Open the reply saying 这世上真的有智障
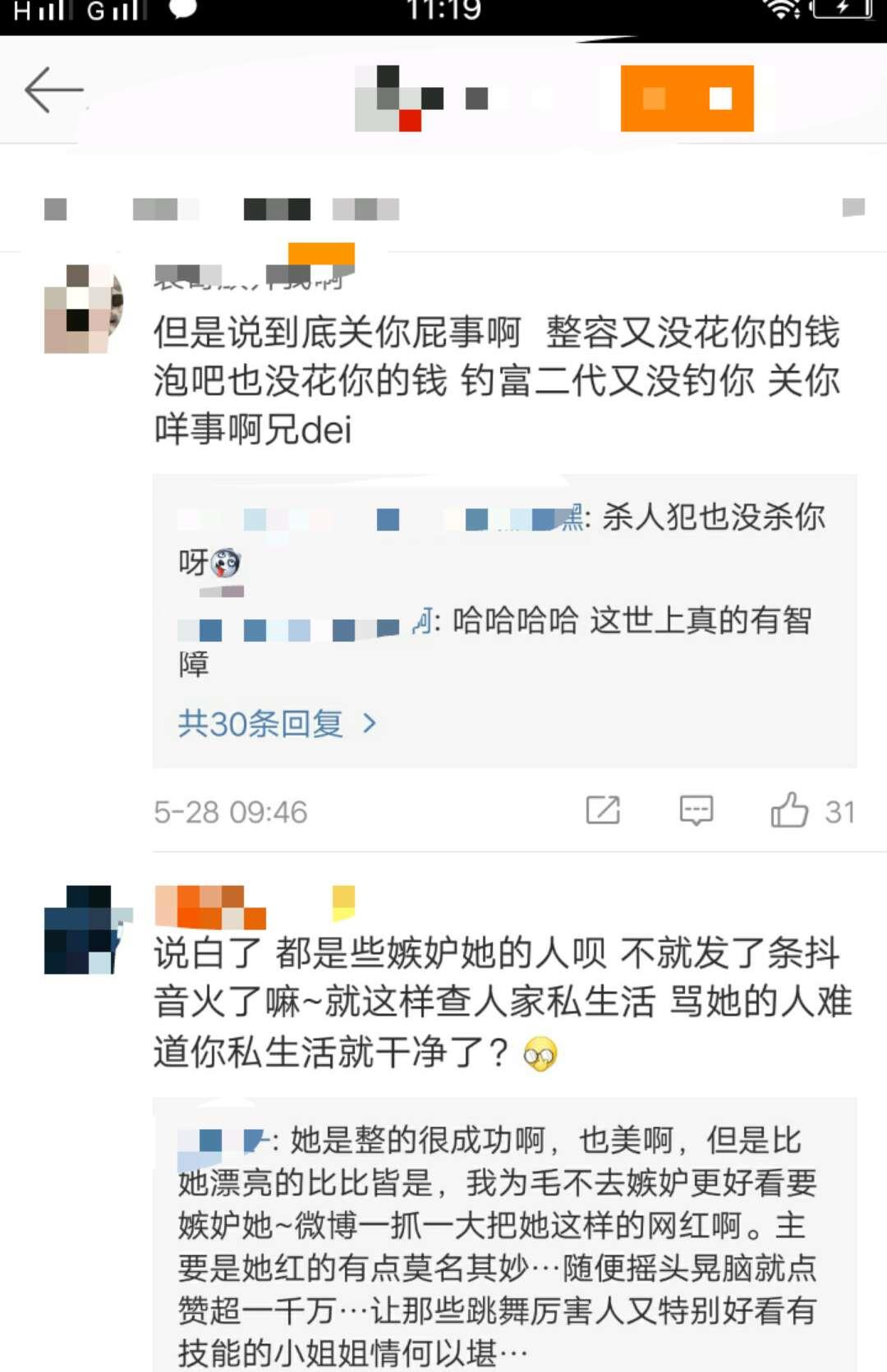The height and width of the screenshot is (1372, 887). point(503,640)
